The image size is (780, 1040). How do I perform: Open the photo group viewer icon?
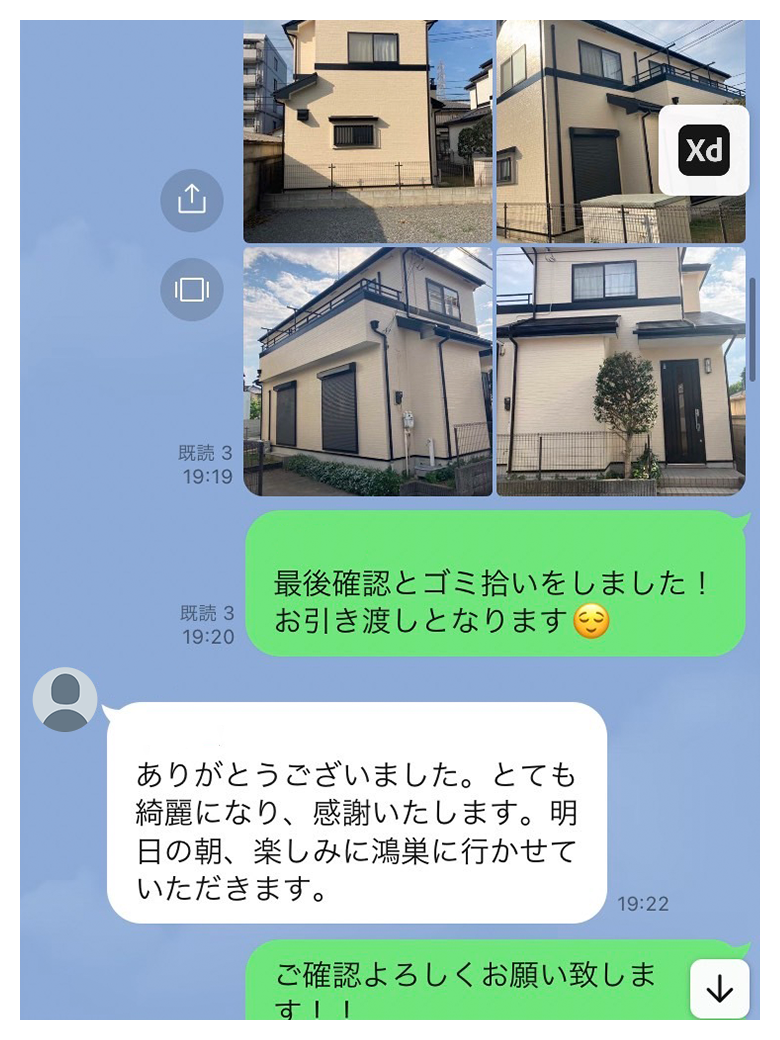click(191, 289)
